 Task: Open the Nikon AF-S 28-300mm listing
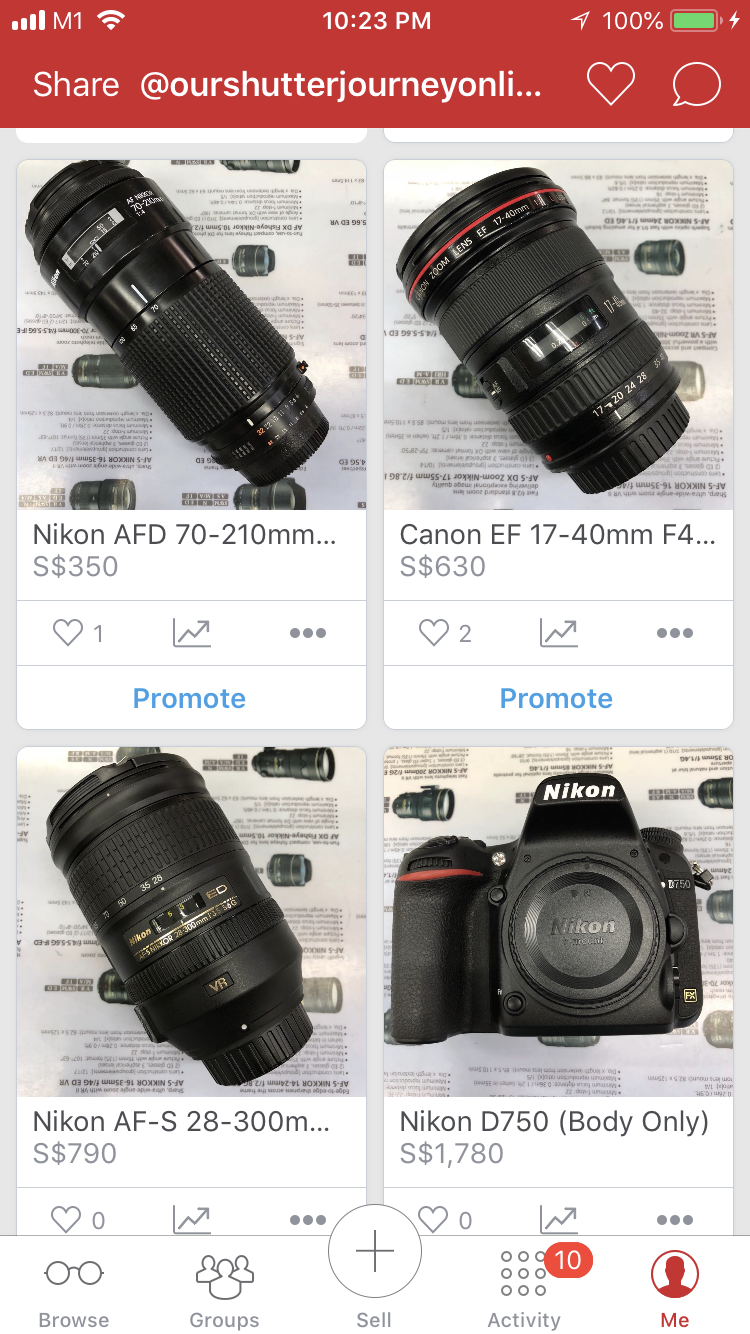[191, 921]
